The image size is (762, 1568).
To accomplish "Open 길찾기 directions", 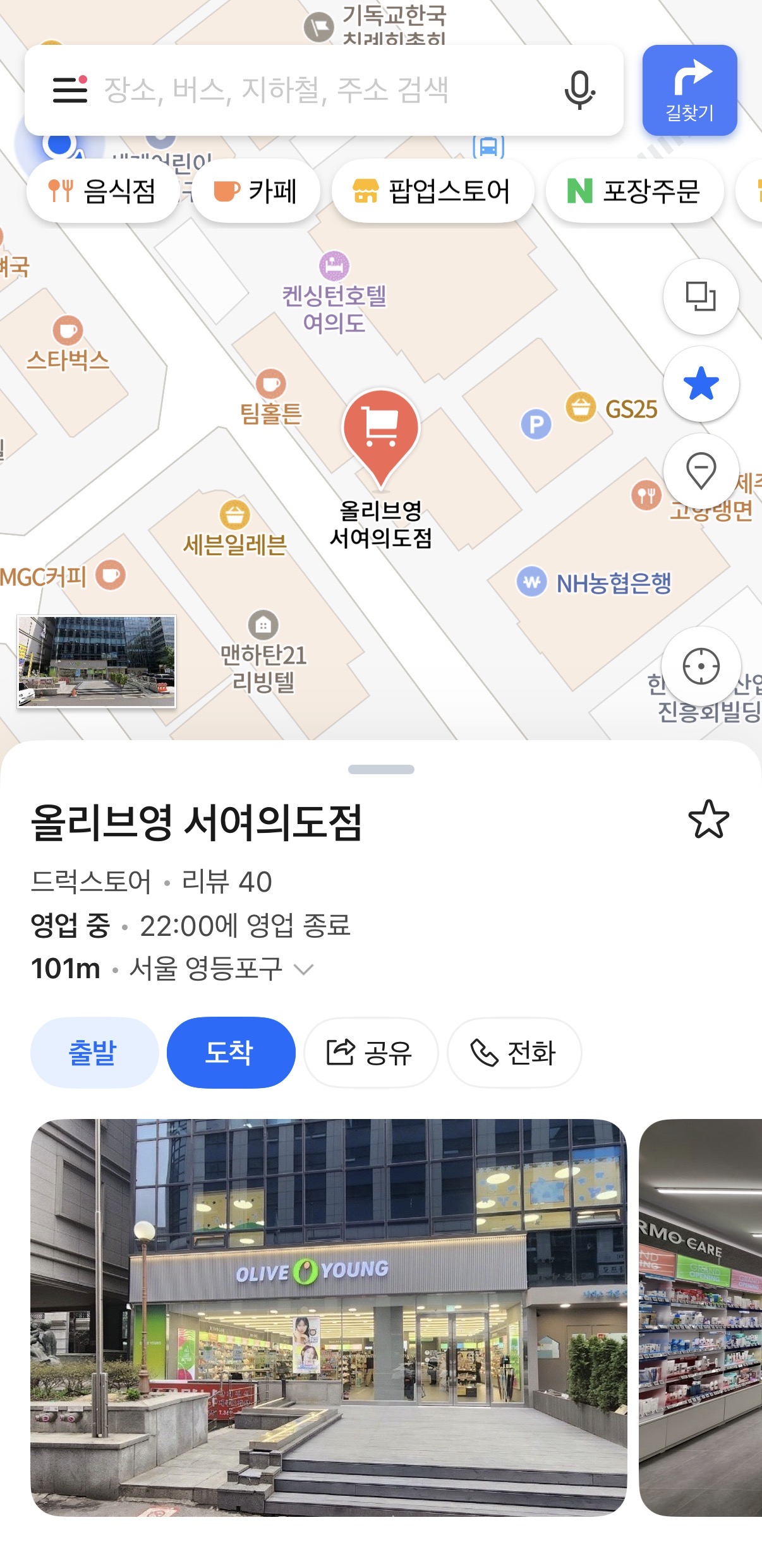I will click(x=689, y=90).
